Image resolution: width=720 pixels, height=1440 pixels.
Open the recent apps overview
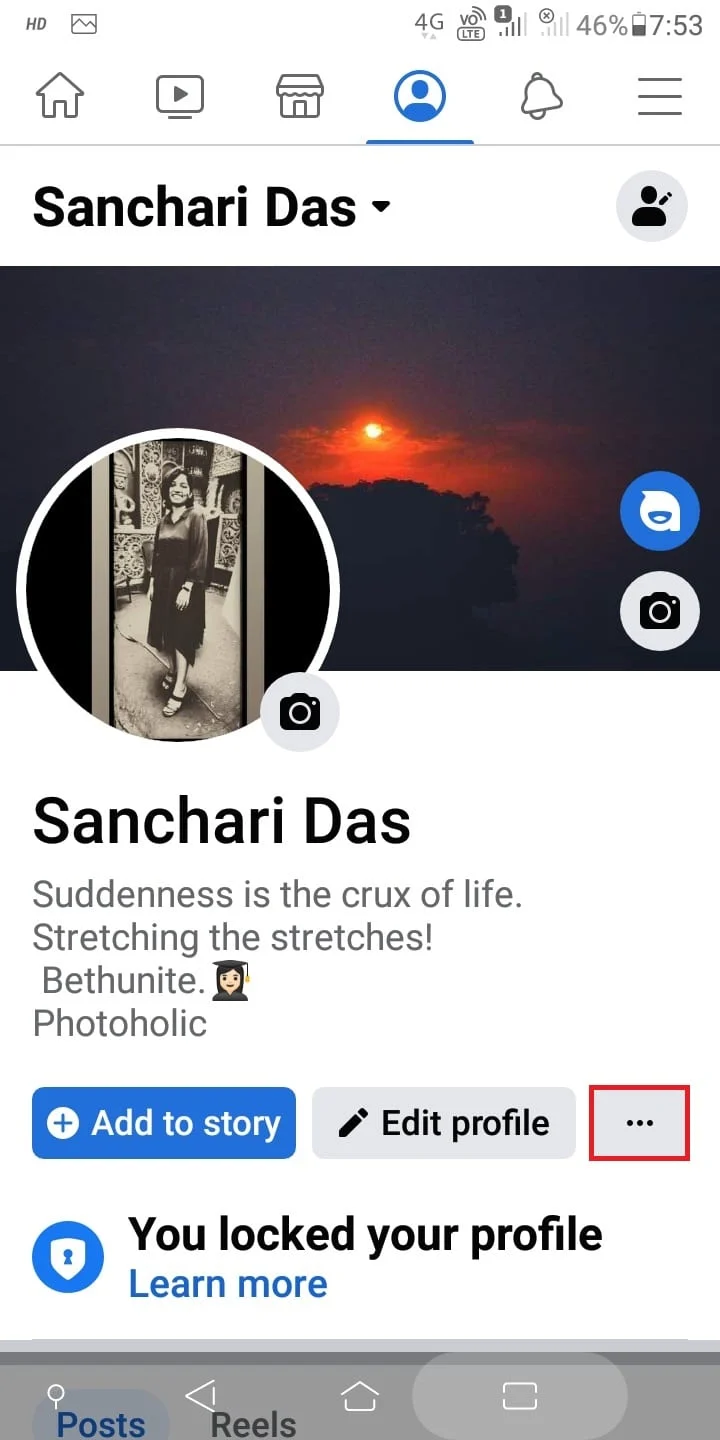coord(520,1396)
